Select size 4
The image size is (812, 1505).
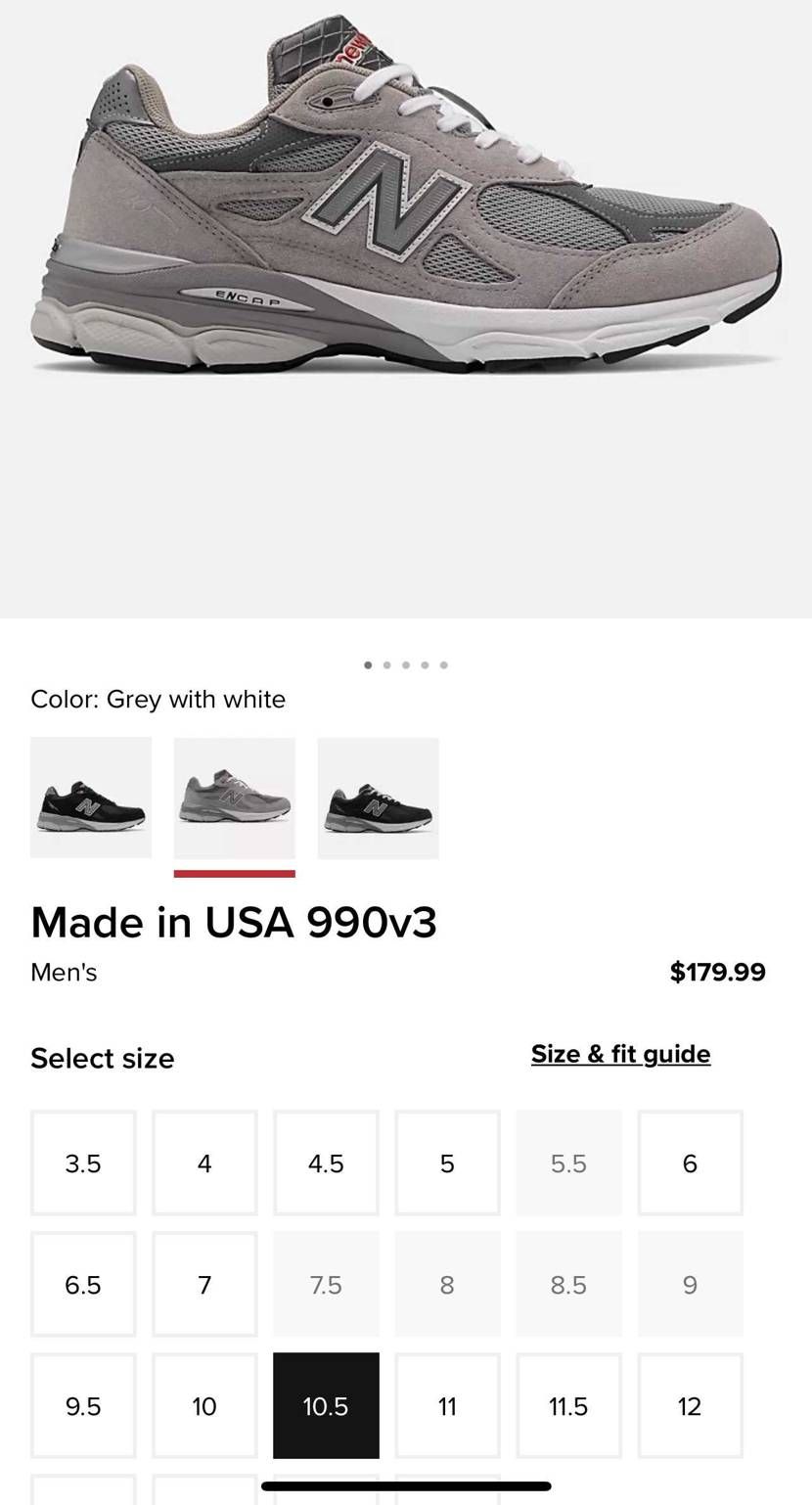[204, 1163]
